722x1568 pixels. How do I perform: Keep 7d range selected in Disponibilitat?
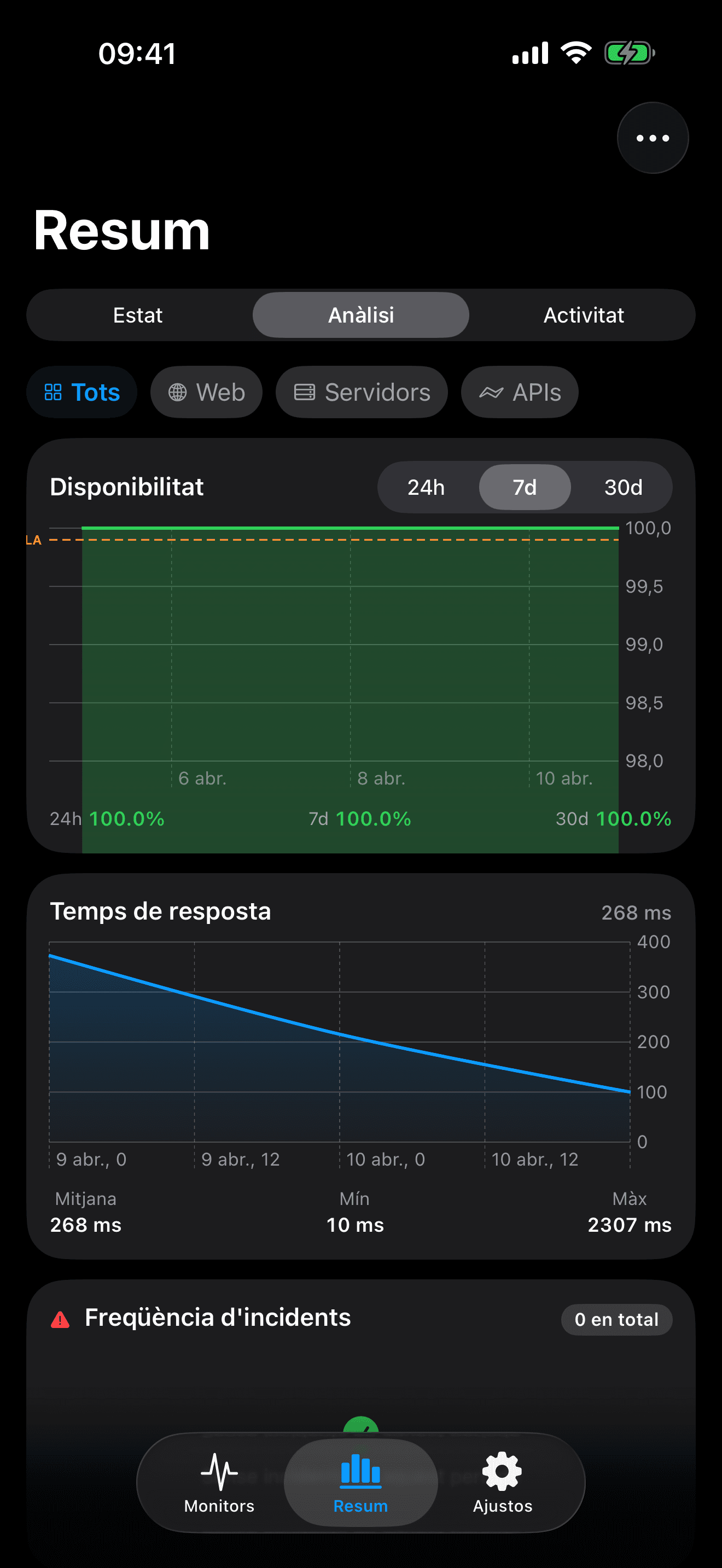pyautogui.click(x=524, y=487)
